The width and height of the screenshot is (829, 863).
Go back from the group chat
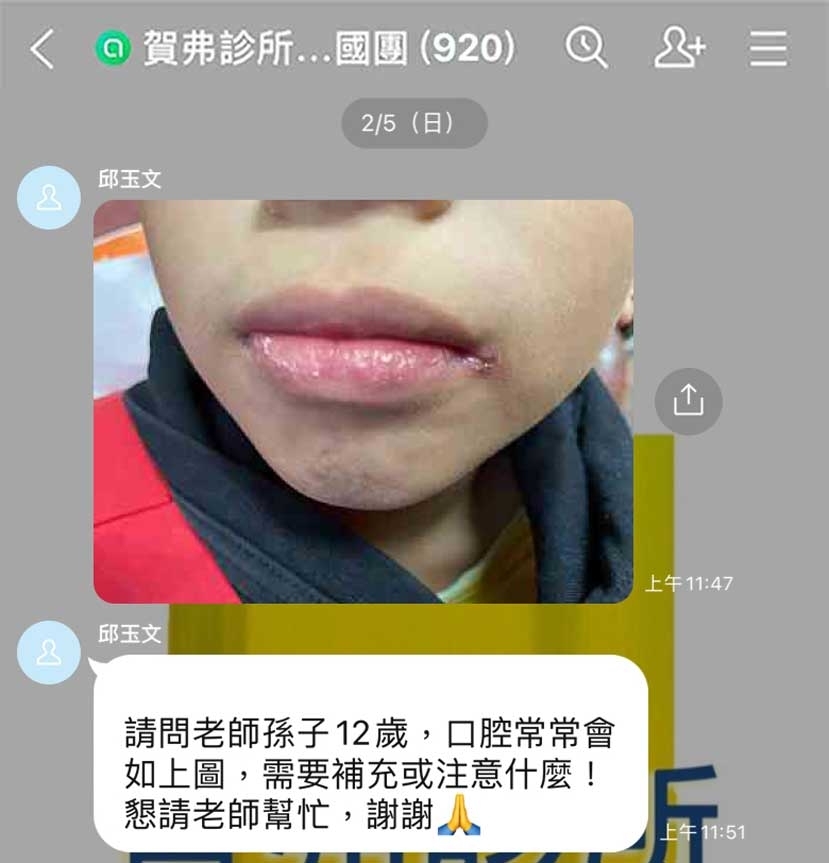point(42,47)
